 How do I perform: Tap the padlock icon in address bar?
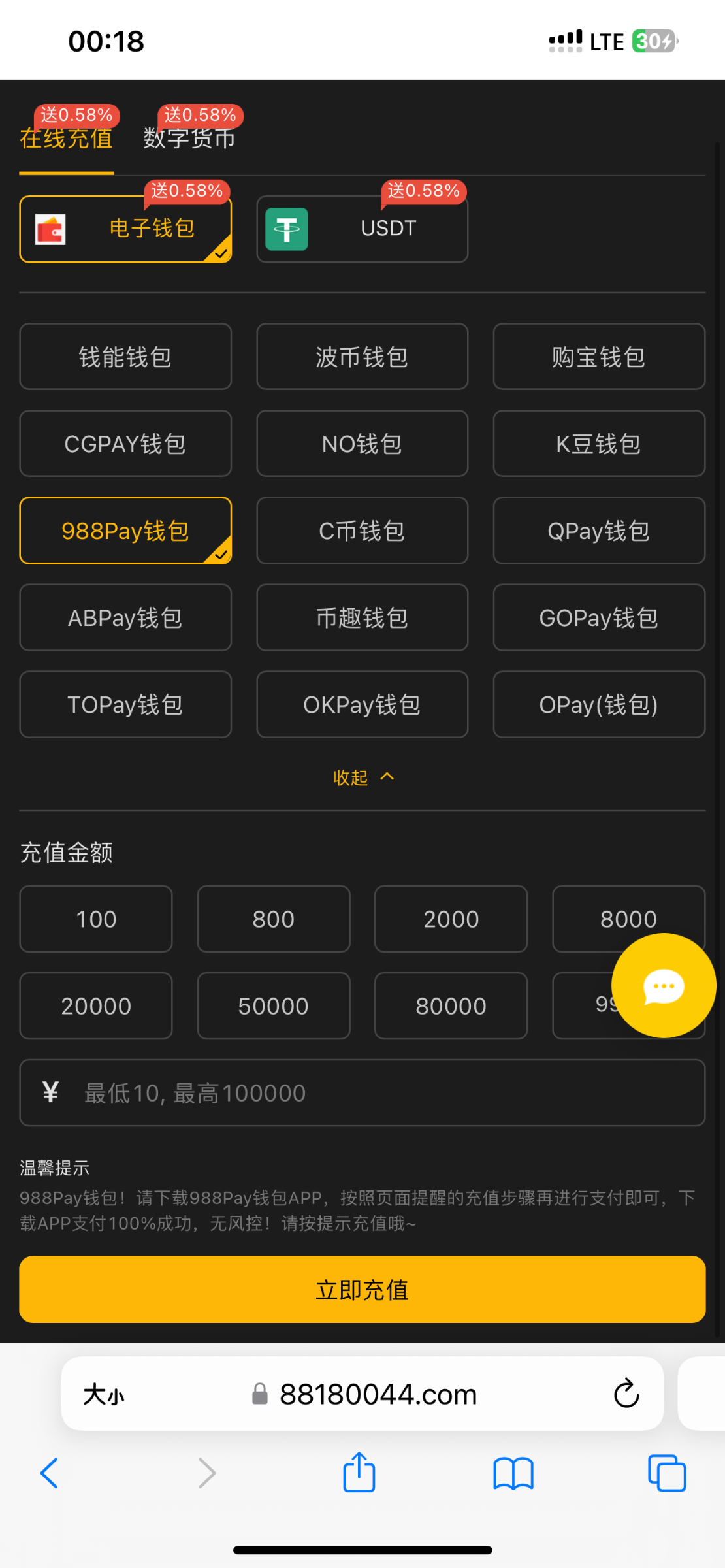(261, 1394)
